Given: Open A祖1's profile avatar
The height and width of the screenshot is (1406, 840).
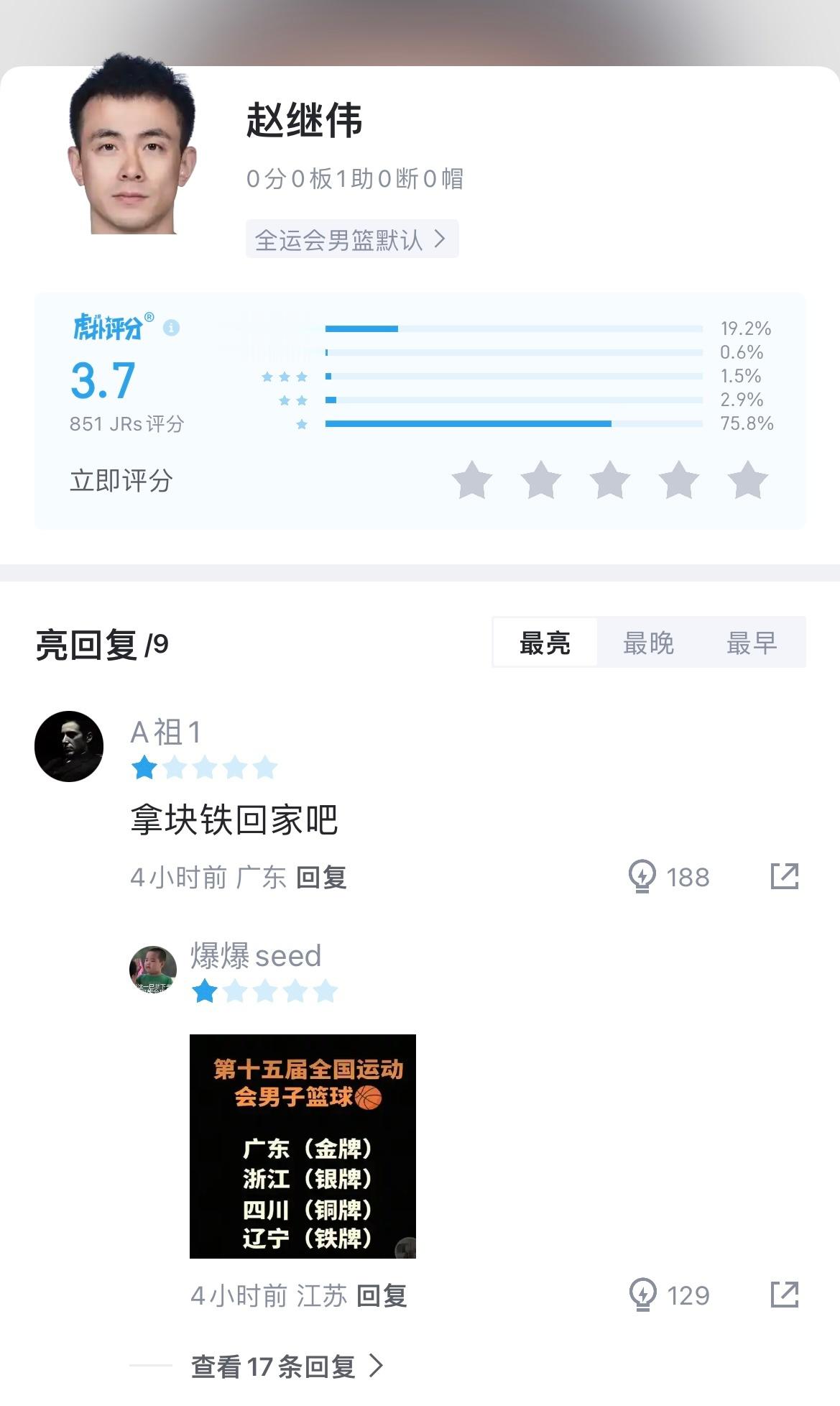Looking at the screenshot, I should point(70,746).
